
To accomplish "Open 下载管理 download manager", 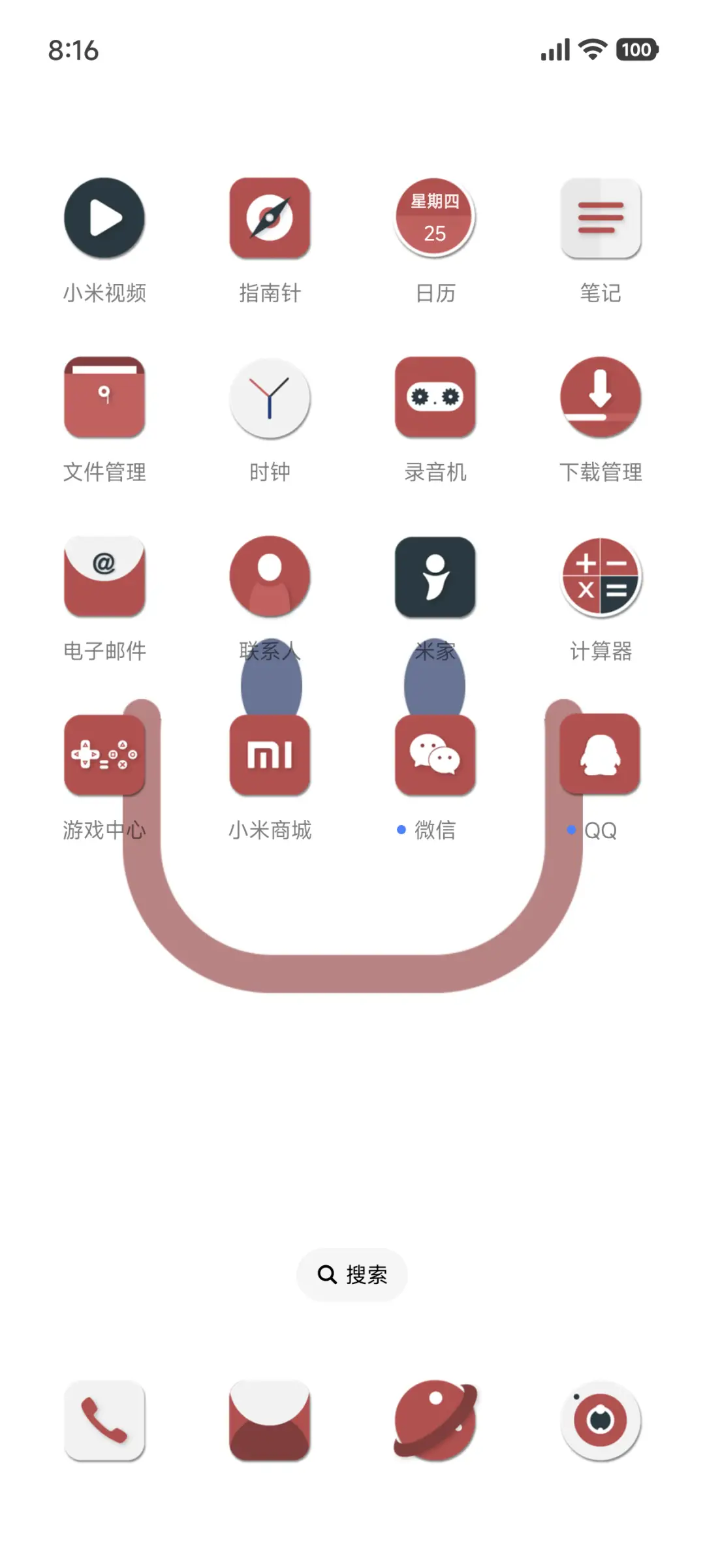I will click(601, 398).
